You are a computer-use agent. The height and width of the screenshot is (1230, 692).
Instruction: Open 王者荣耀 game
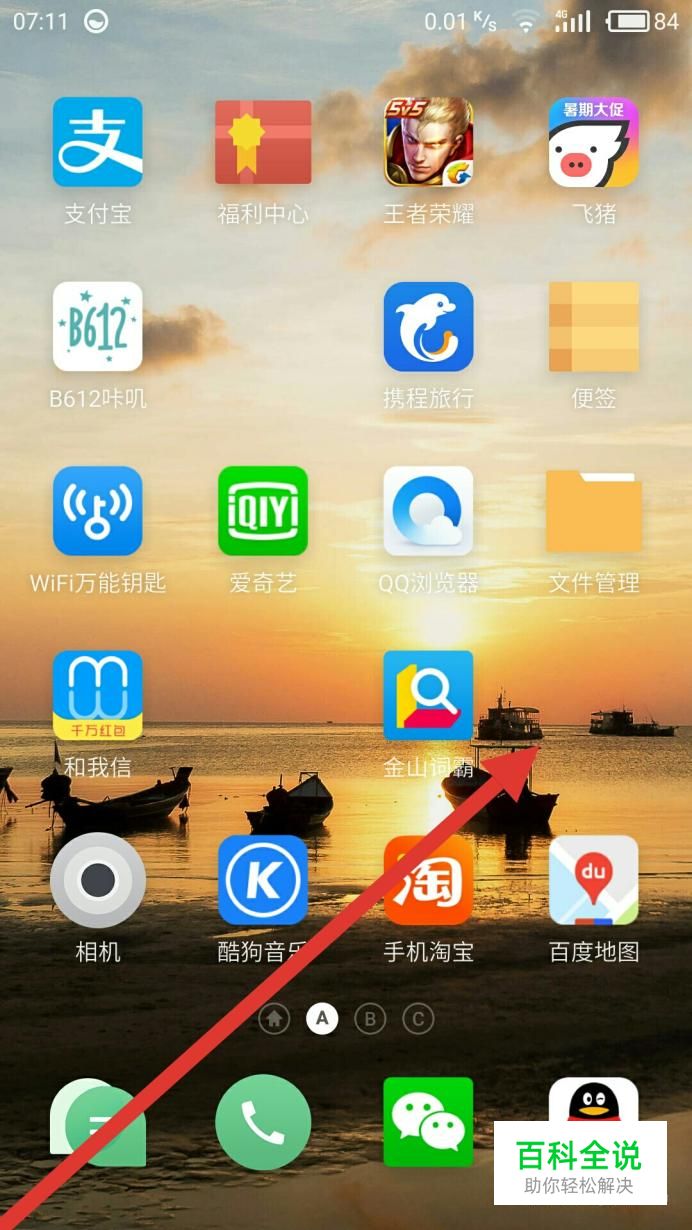(428, 142)
